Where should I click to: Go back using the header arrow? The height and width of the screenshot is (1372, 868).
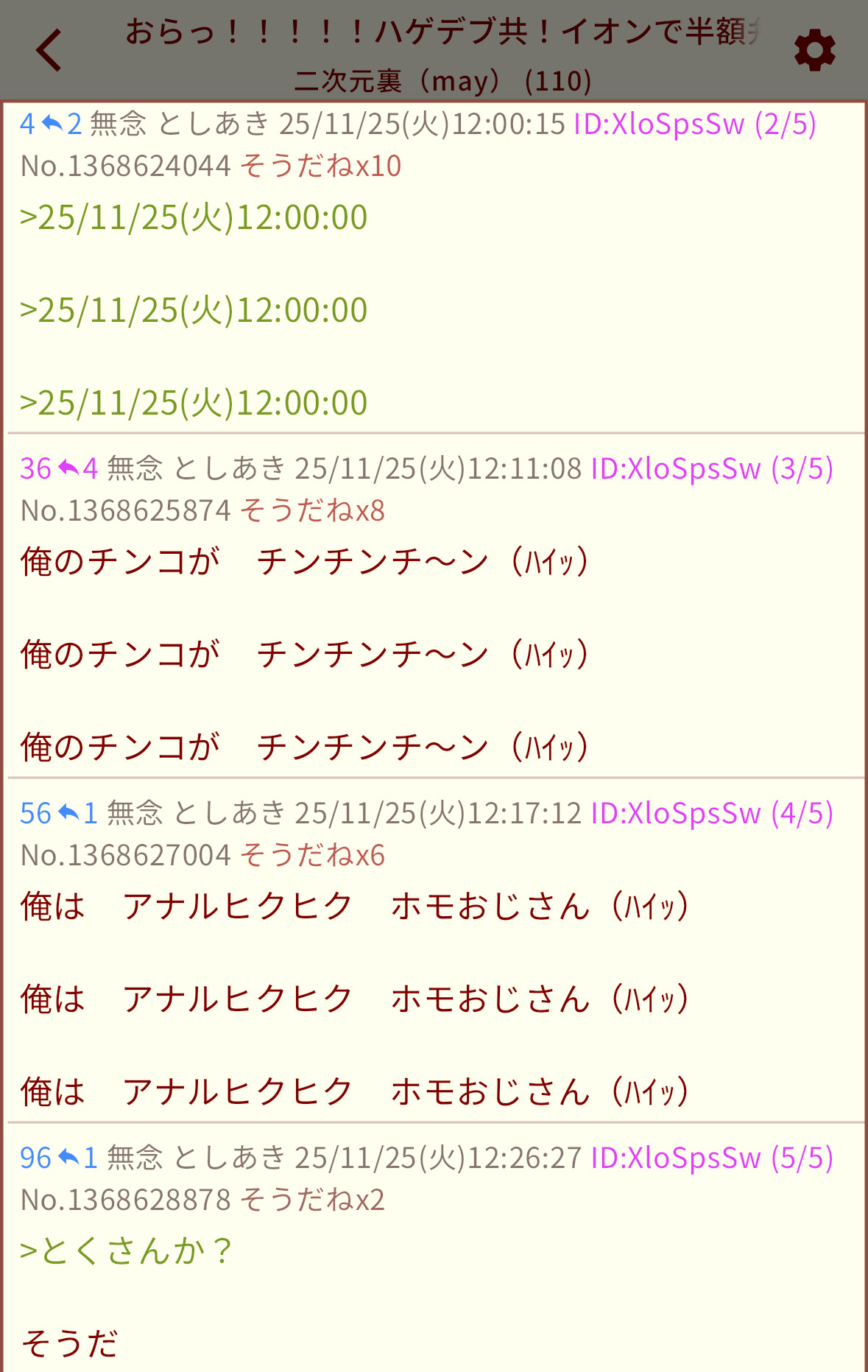[x=49, y=50]
